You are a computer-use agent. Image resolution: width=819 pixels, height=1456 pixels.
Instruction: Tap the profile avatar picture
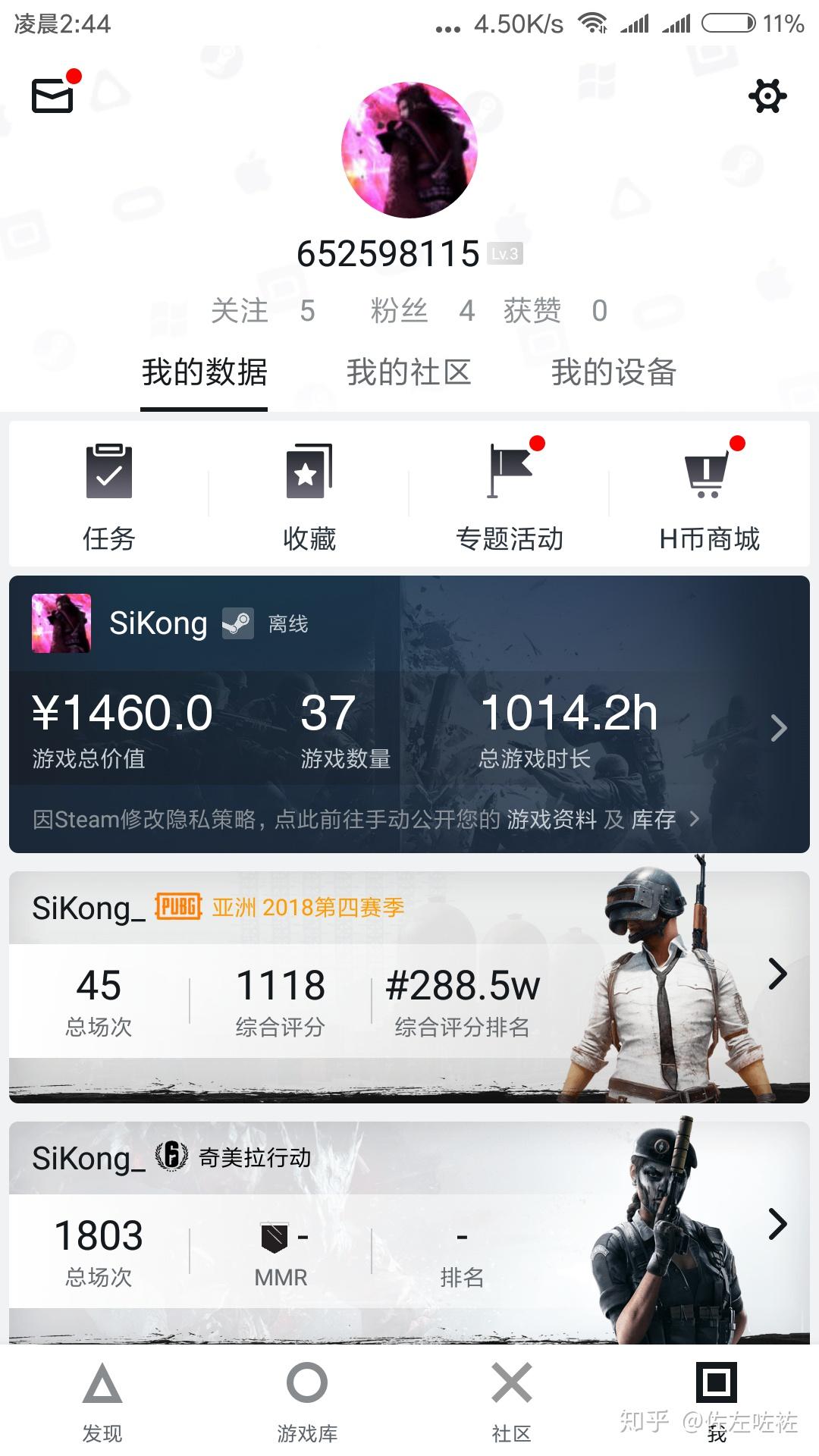click(x=409, y=150)
